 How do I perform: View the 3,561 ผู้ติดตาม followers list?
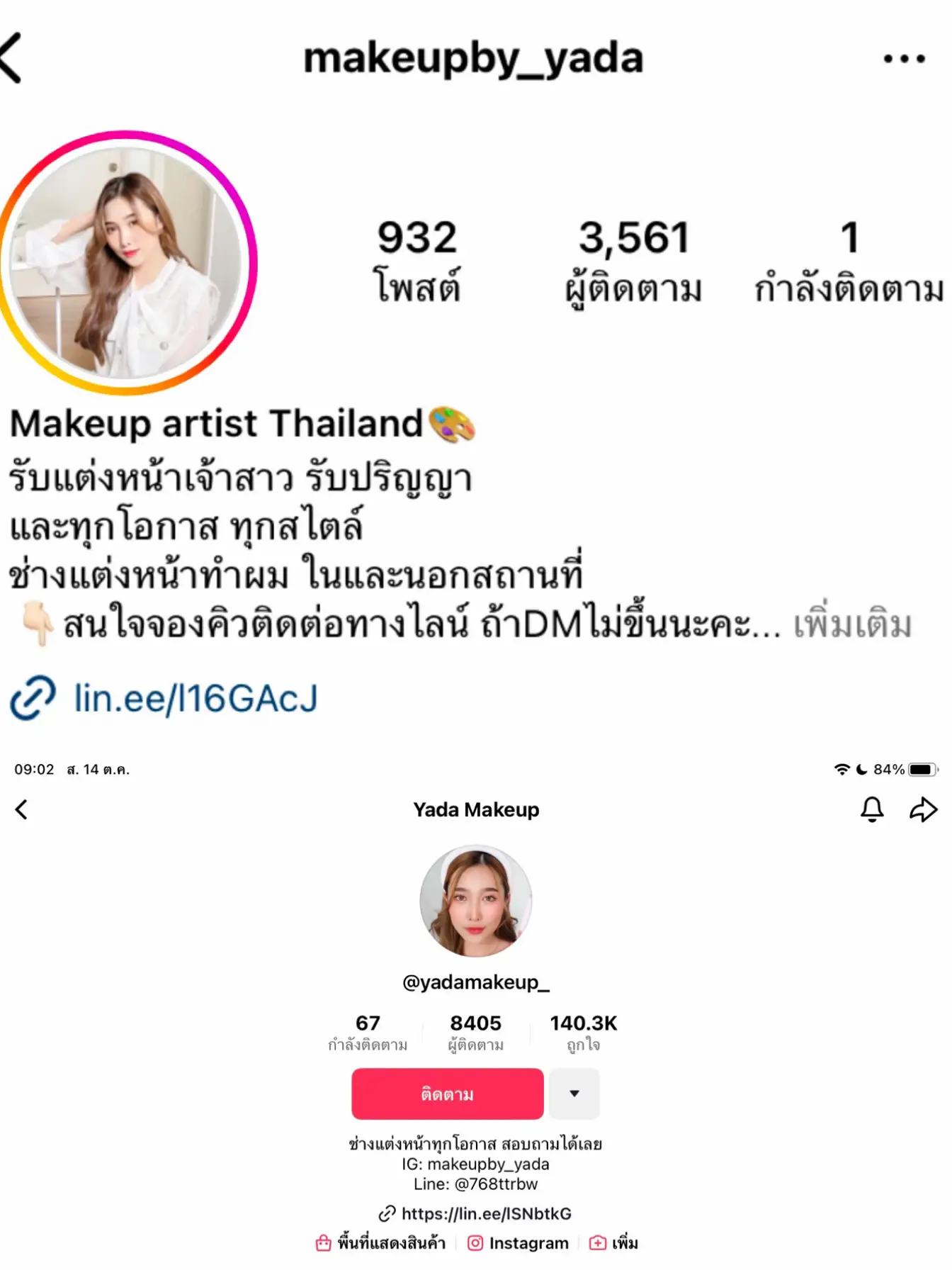pyautogui.click(x=634, y=259)
